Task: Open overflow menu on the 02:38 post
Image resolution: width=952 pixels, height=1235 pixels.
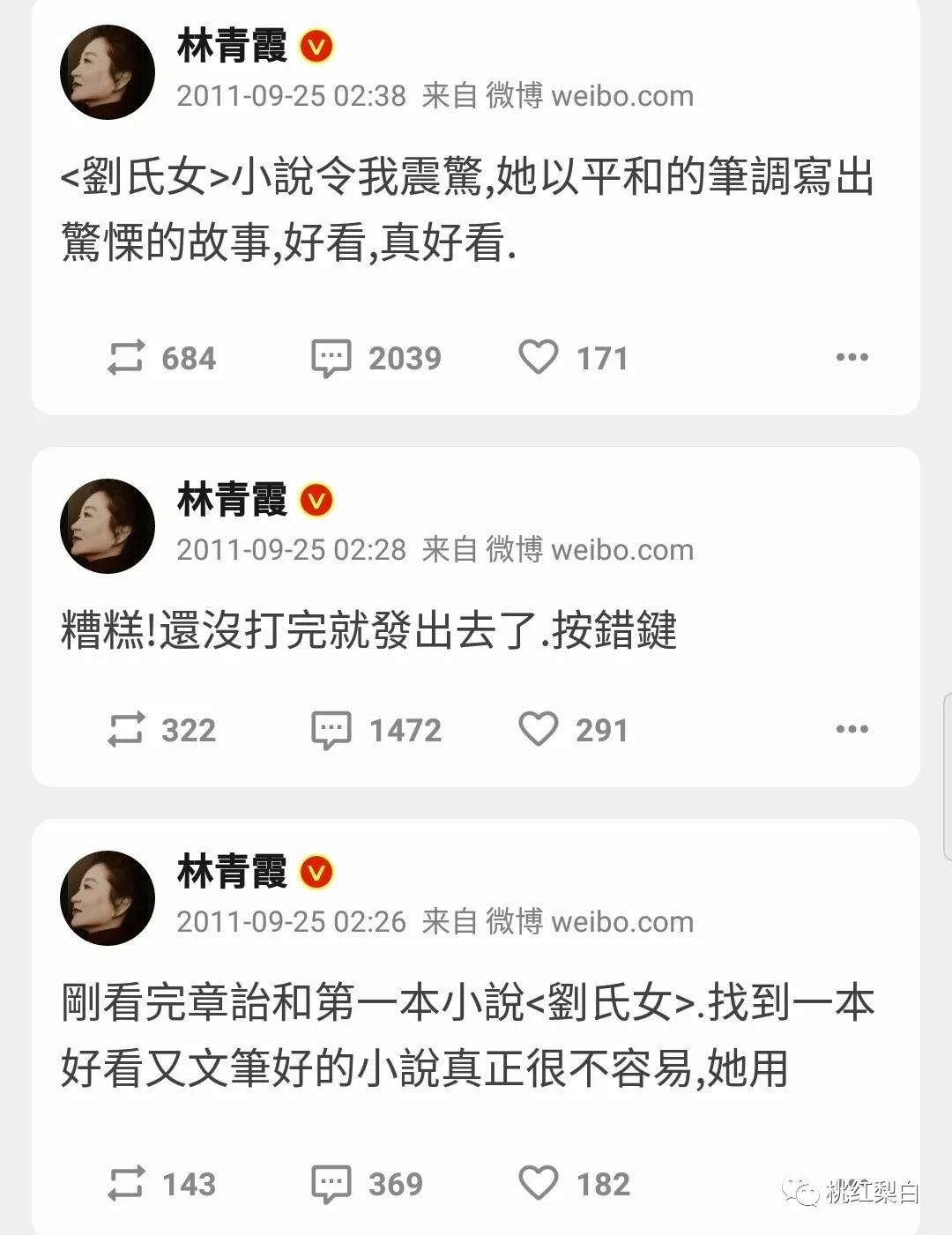Action: pos(852,357)
